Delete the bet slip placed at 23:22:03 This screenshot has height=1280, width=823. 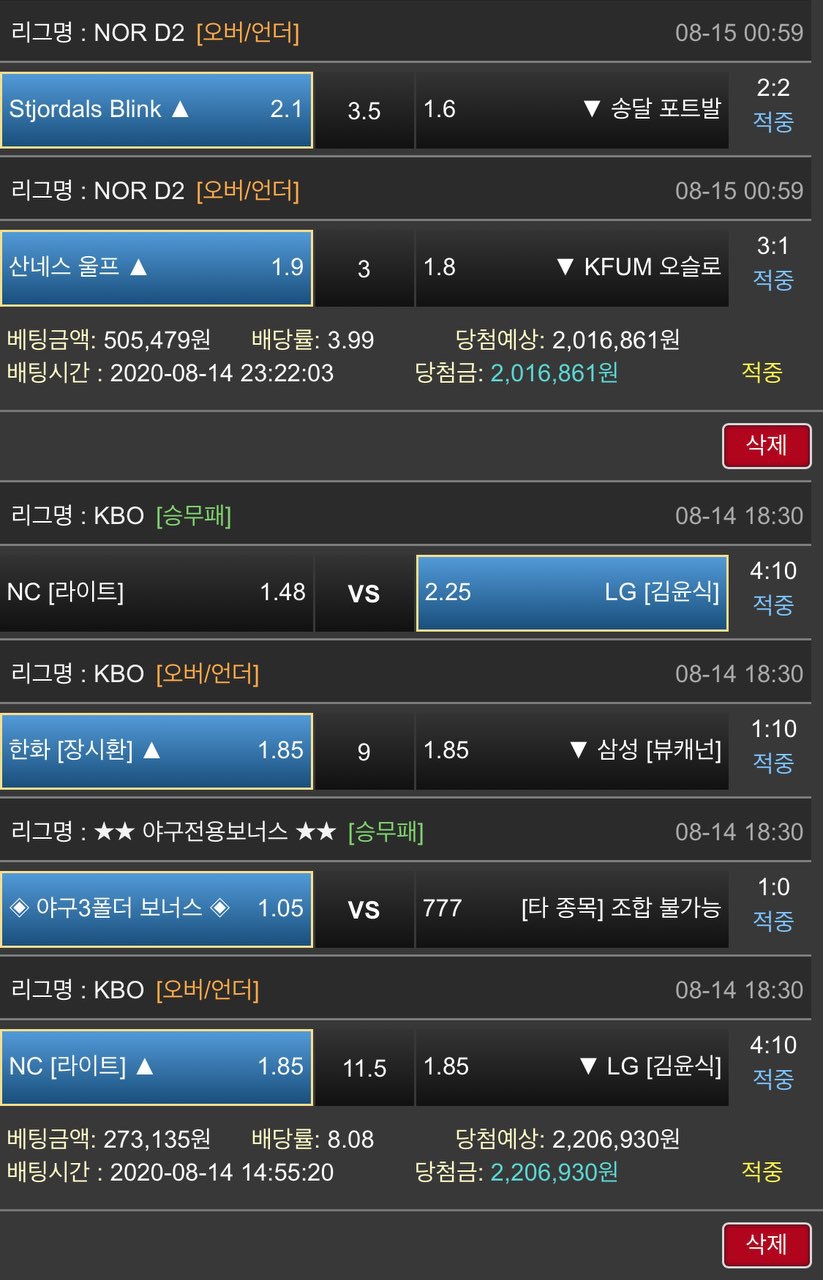click(766, 446)
